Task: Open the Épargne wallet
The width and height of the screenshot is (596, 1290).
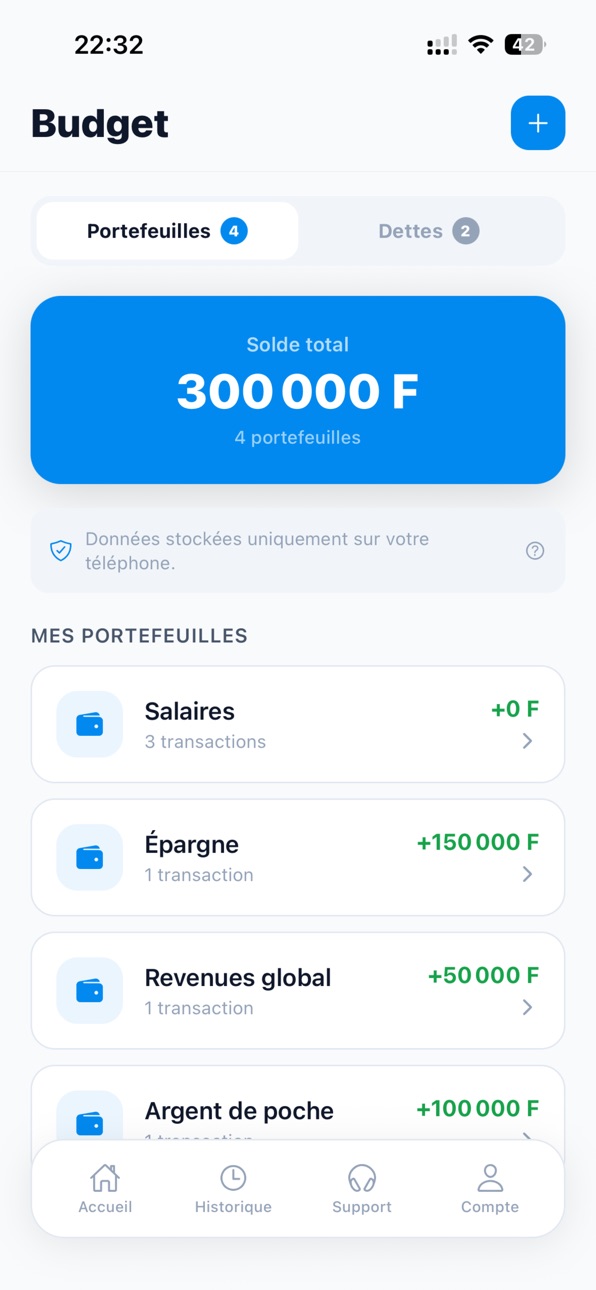Action: click(298, 857)
